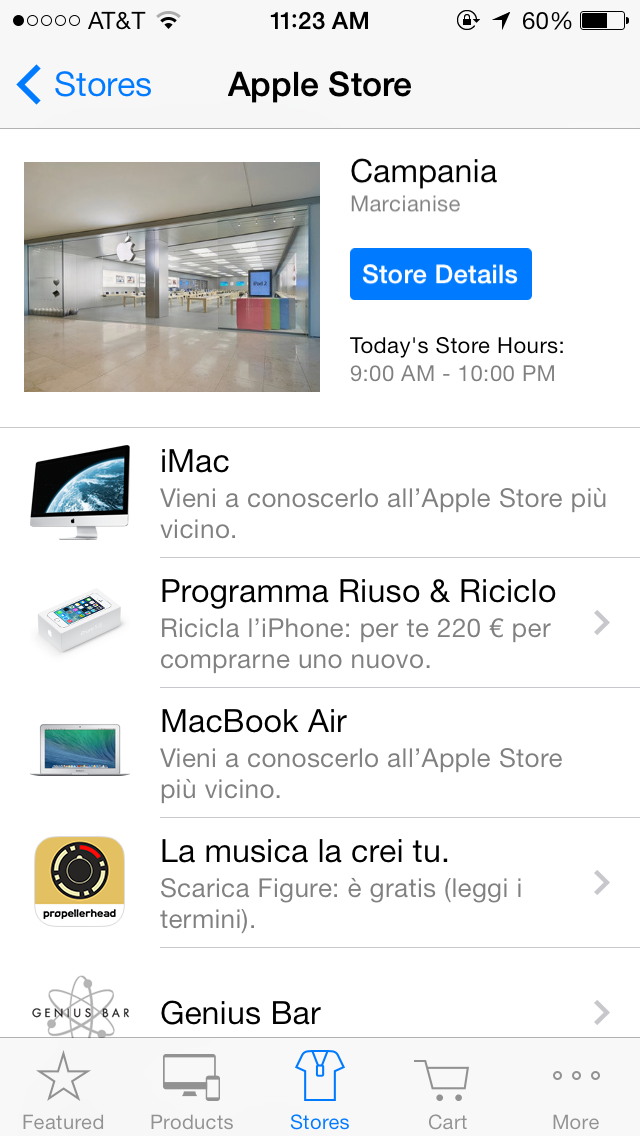Image resolution: width=640 pixels, height=1136 pixels.
Task: Show the More tab
Action: pos(576,1088)
